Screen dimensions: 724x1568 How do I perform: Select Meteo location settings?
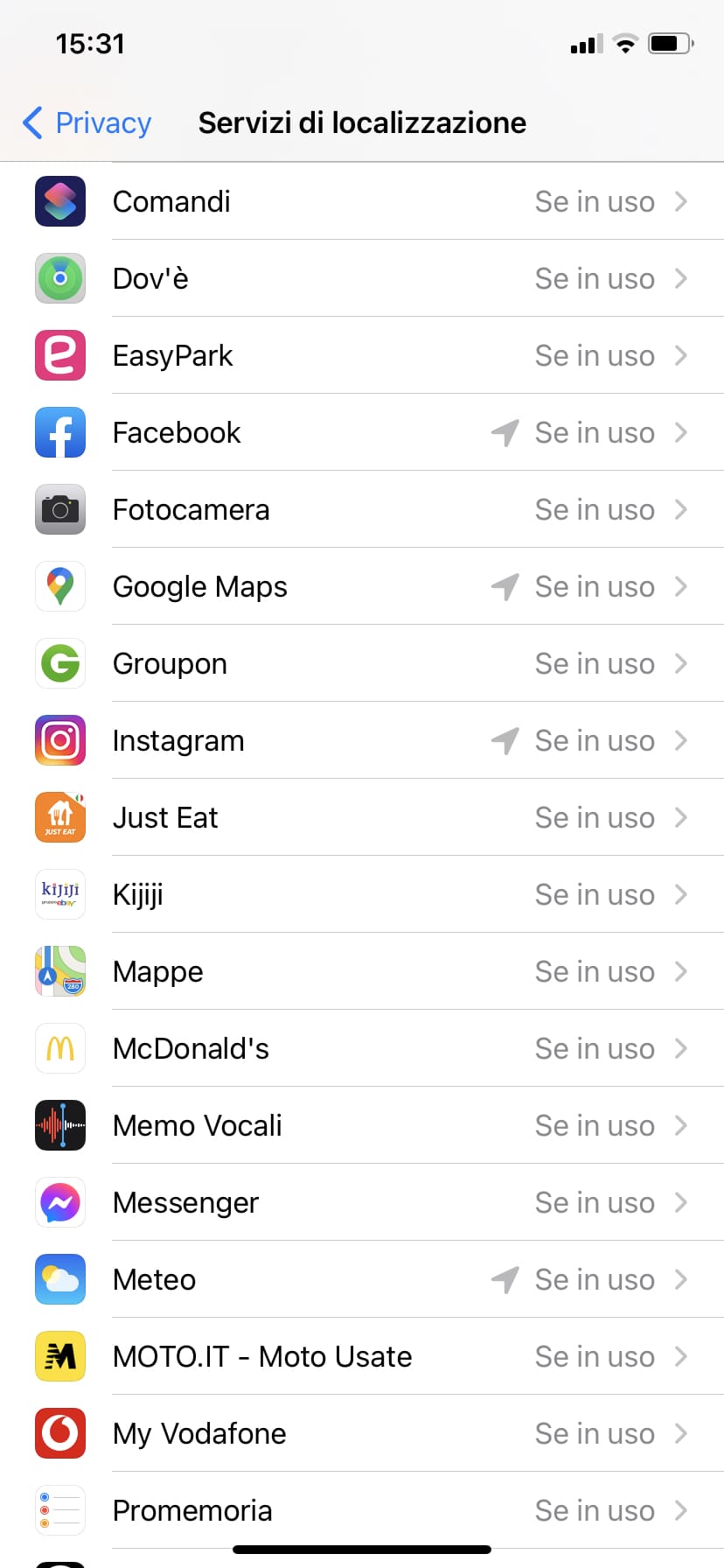362,1279
